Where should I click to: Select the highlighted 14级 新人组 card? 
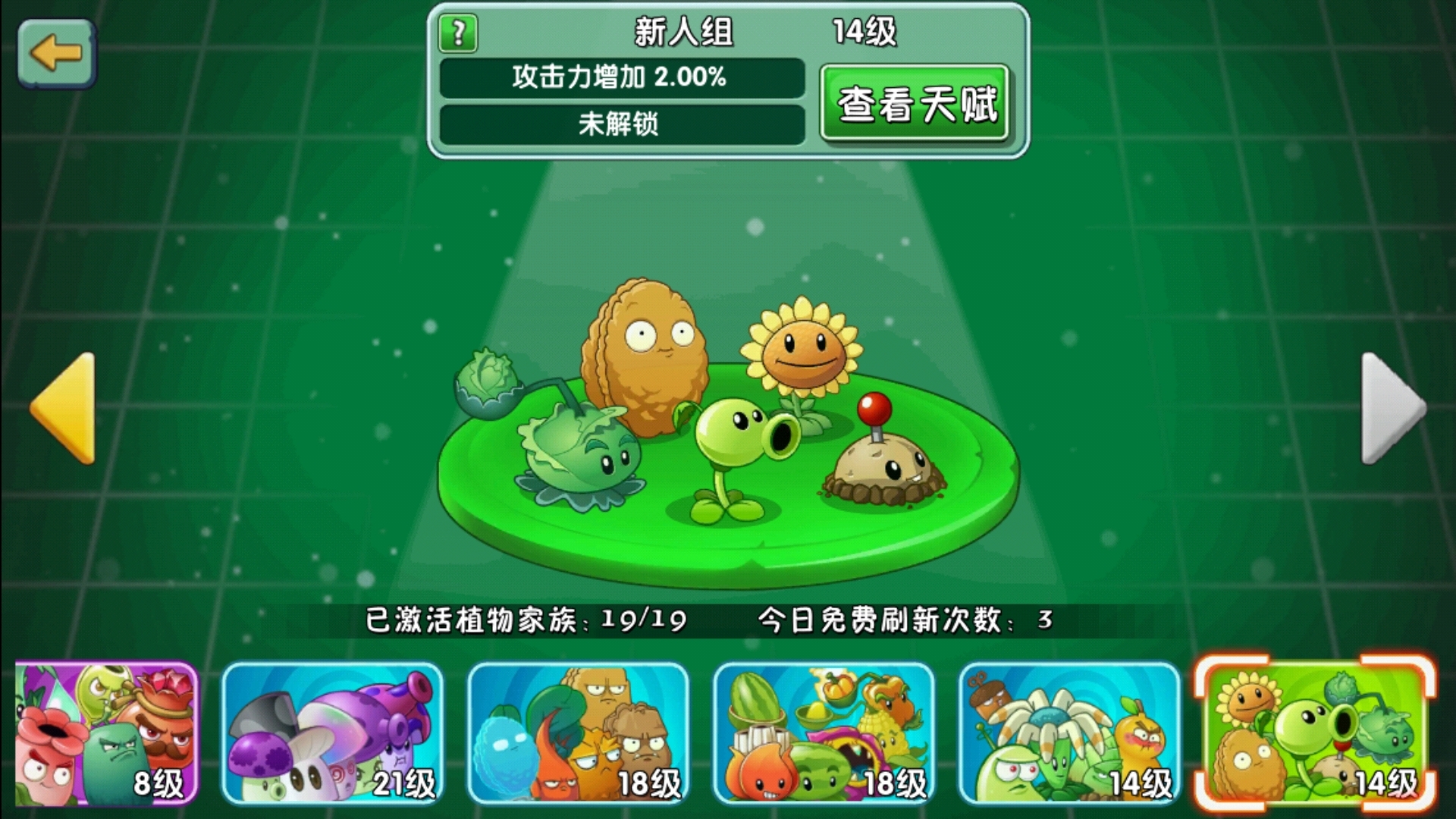pyautogui.click(x=1314, y=733)
